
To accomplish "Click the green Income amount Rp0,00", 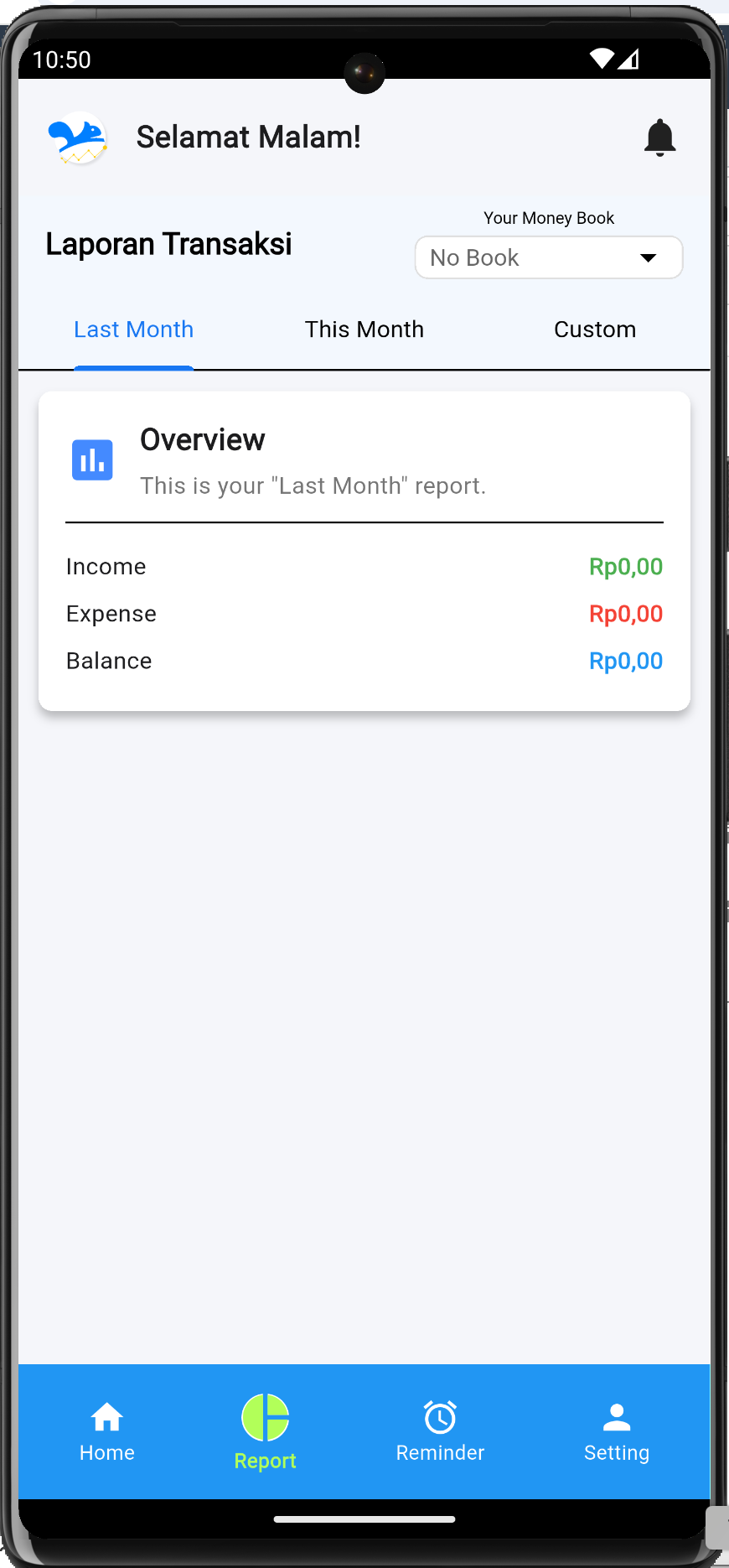I will 625,567.
